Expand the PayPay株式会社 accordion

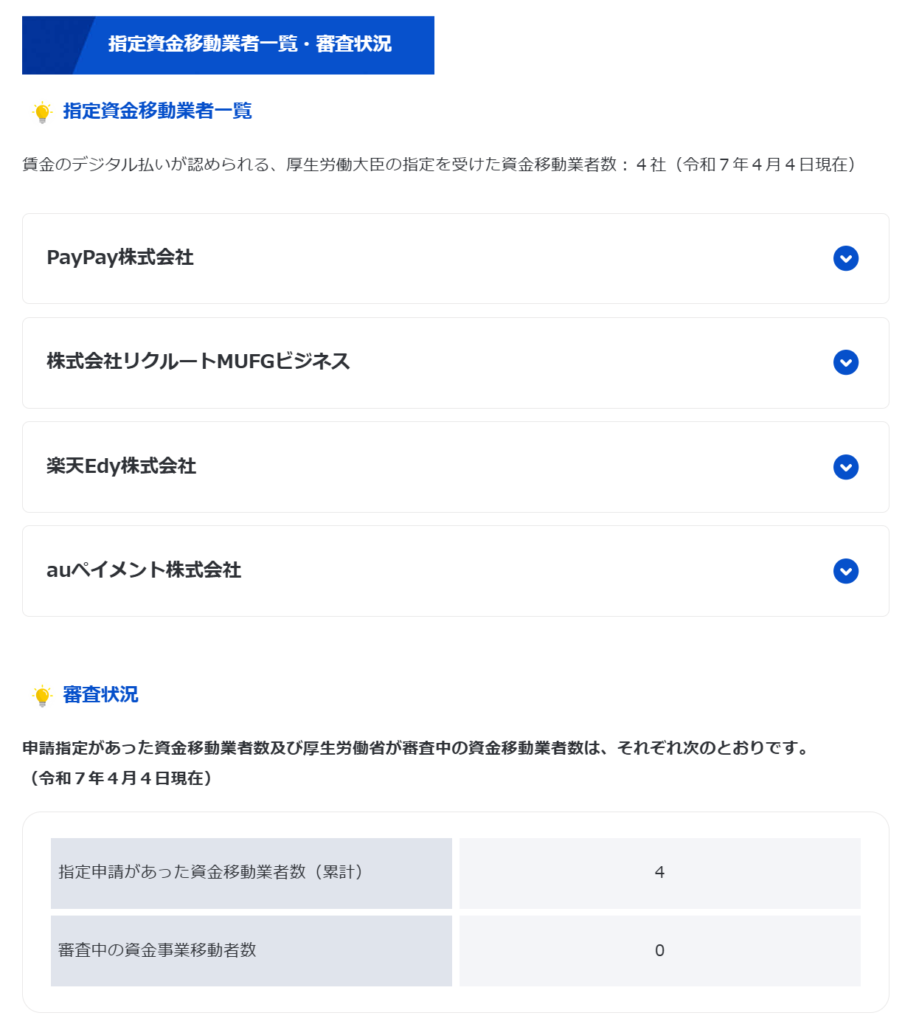click(845, 259)
